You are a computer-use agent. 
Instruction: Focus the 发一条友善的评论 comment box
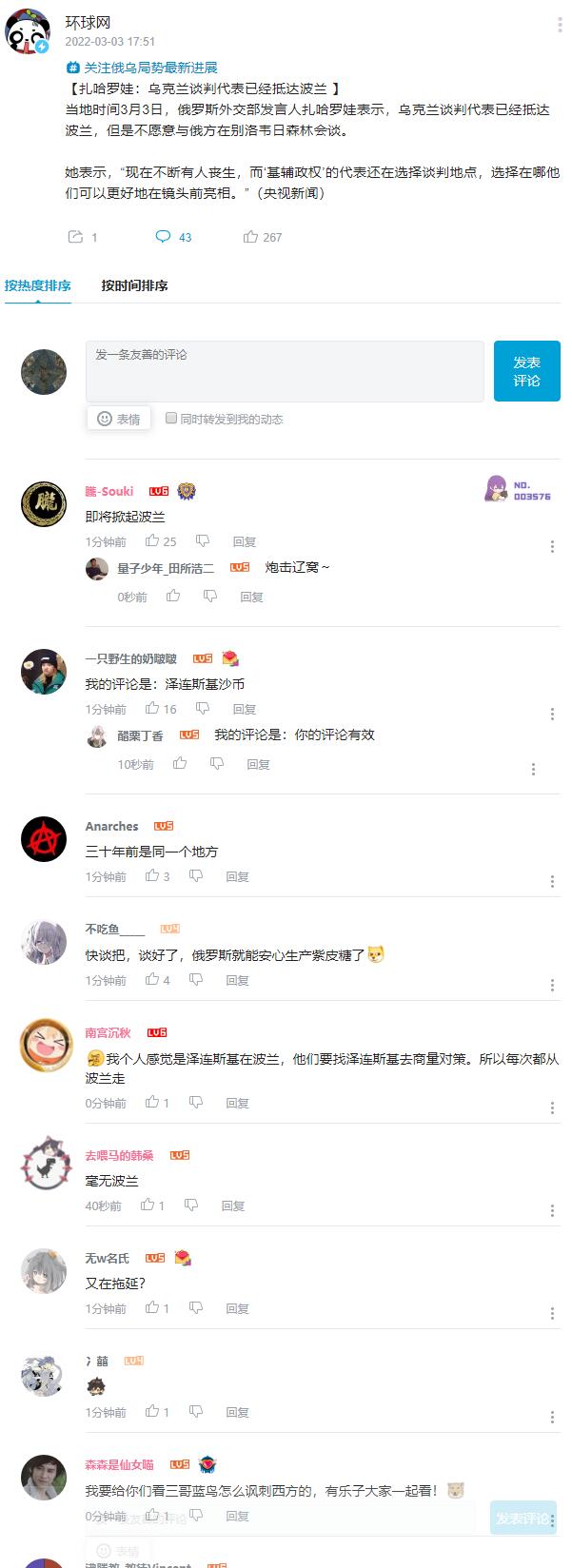(285, 371)
